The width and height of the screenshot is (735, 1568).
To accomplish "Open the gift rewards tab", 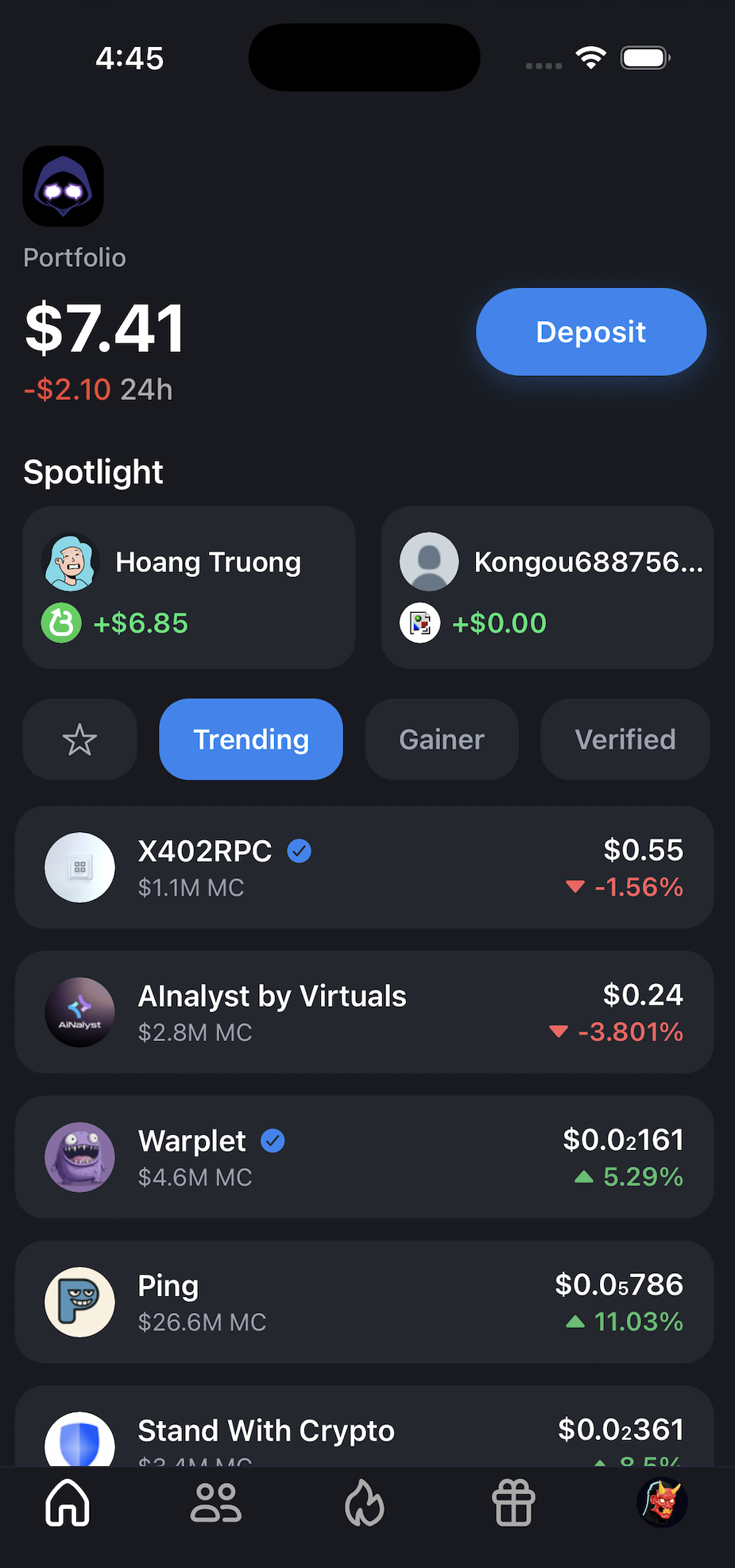I will pos(513,1503).
